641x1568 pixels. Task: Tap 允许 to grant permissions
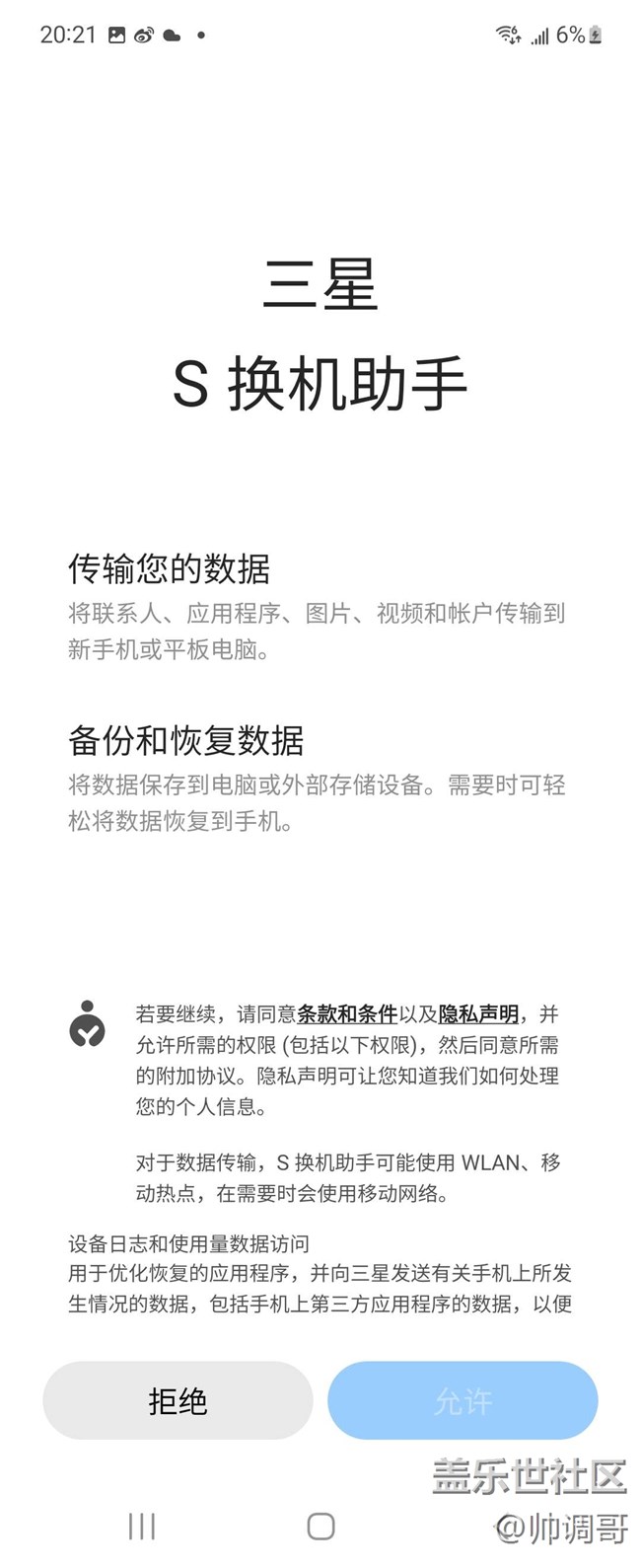coord(463,1400)
